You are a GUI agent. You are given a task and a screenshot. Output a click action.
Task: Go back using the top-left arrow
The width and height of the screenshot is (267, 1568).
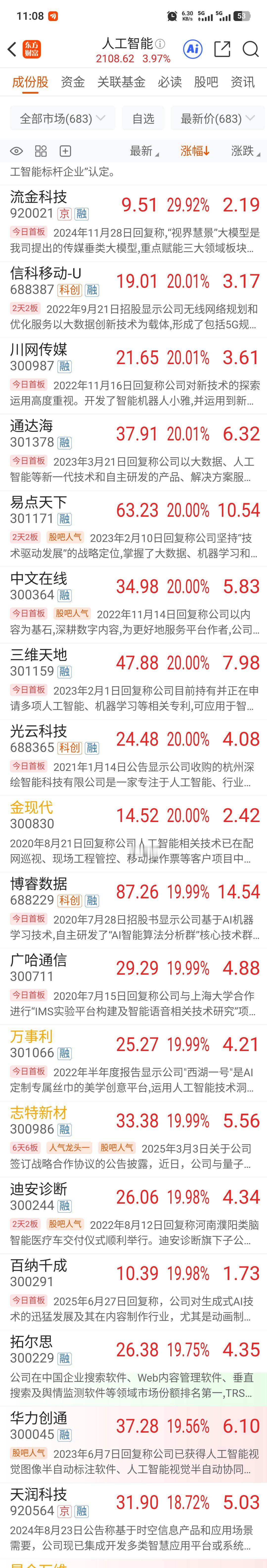click(x=12, y=49)
